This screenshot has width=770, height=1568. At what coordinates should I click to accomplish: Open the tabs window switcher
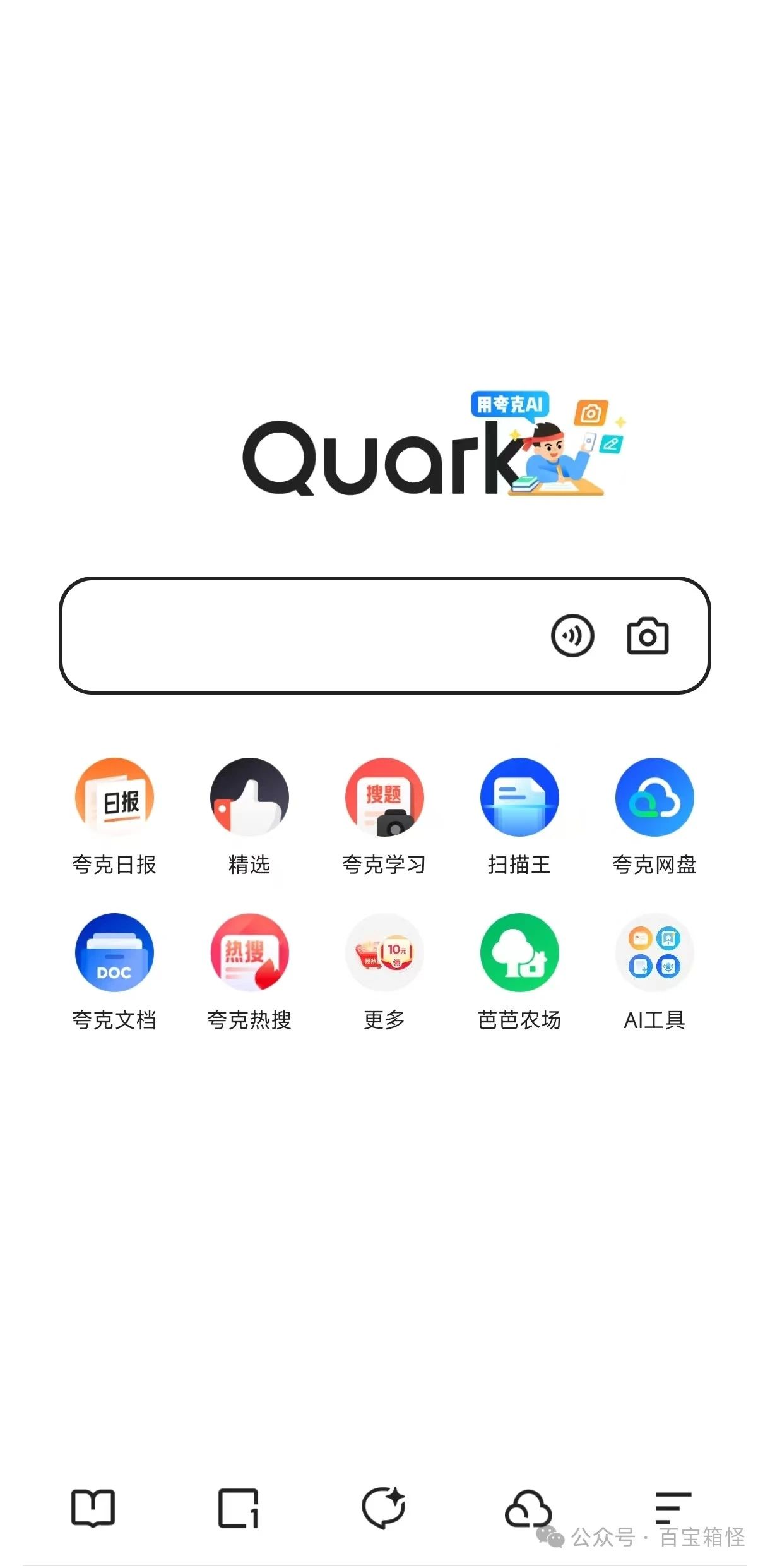coord(239,1508)
